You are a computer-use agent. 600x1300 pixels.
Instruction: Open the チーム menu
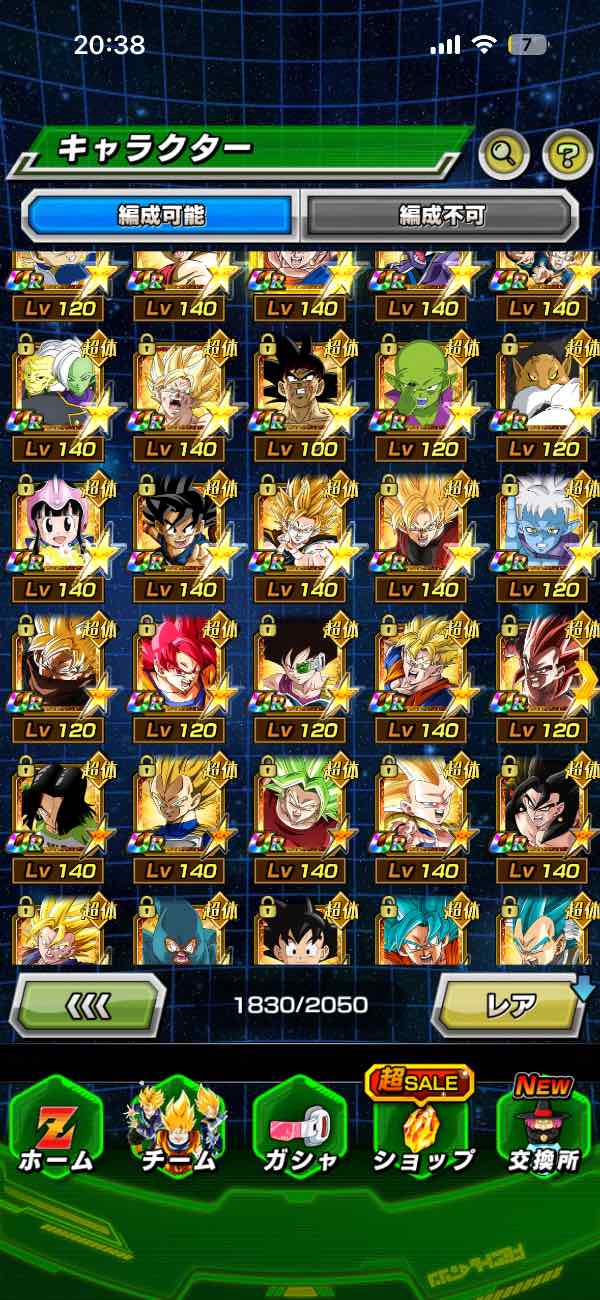177,1125
